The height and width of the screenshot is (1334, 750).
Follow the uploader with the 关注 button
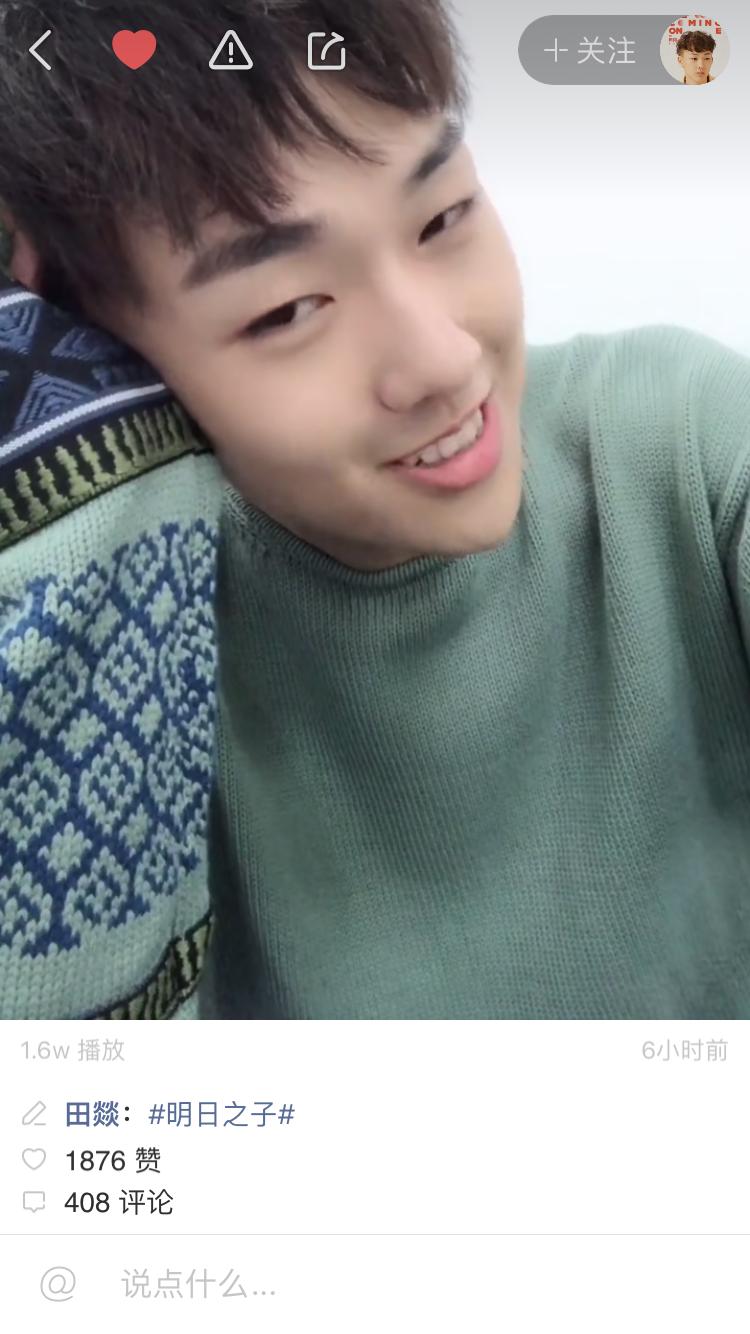pyautogui.click(x=591, y=51)
